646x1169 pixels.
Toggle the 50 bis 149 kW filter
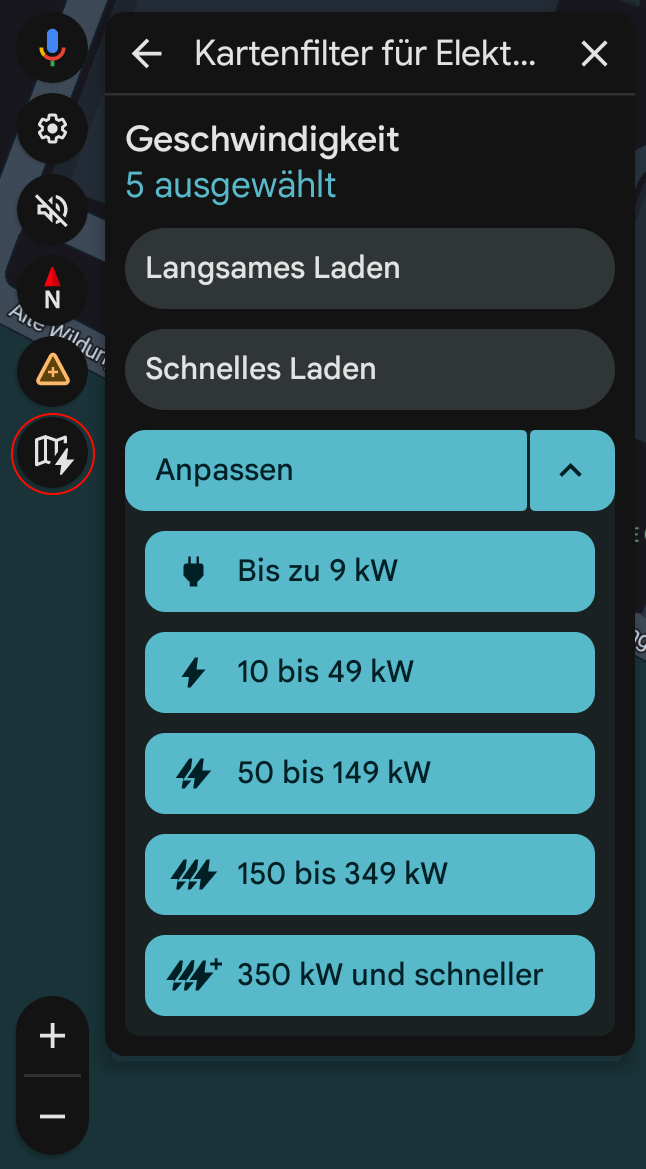click(369, 773)
